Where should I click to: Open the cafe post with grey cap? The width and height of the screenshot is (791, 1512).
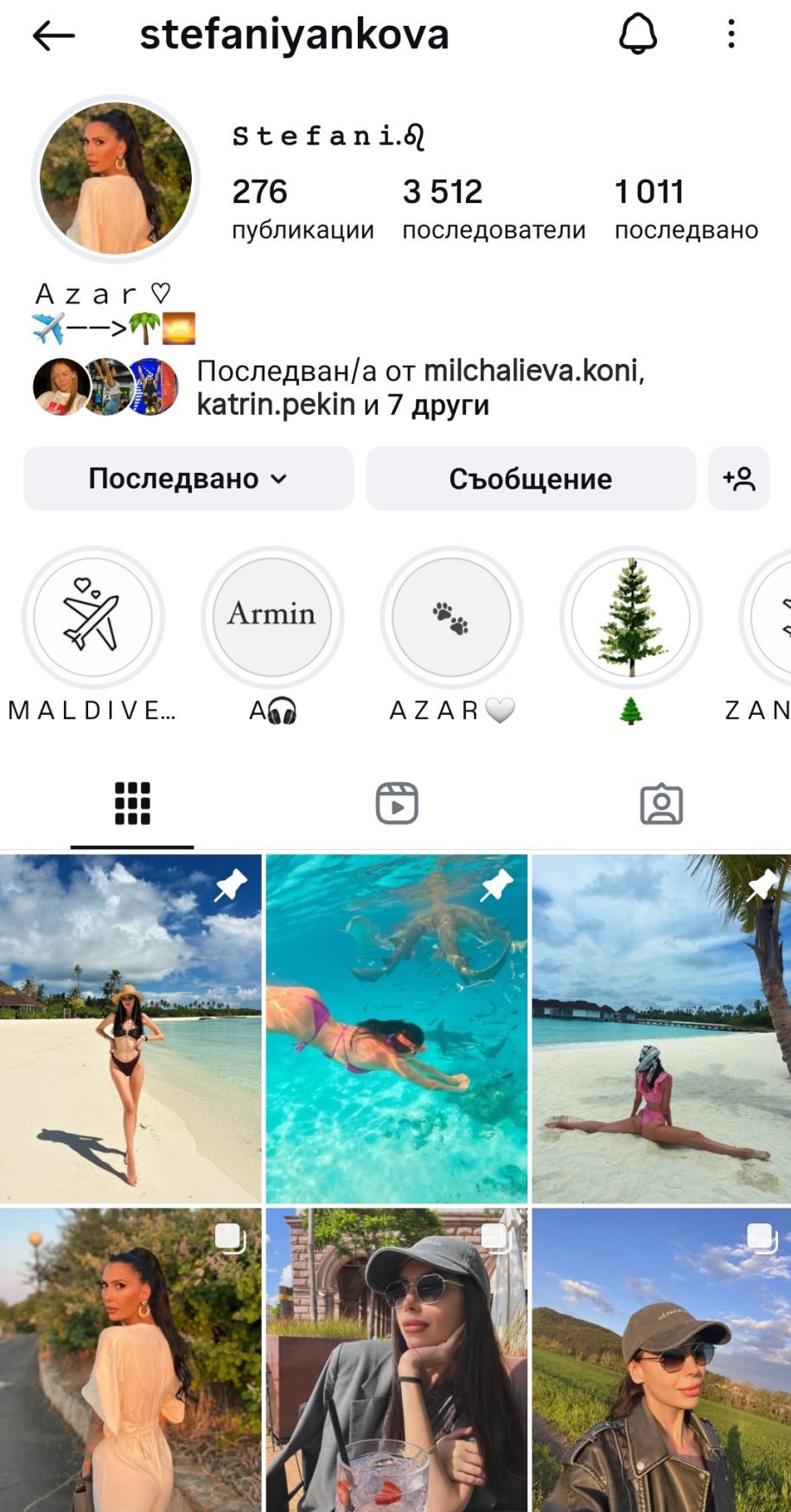pos(396,1360)
